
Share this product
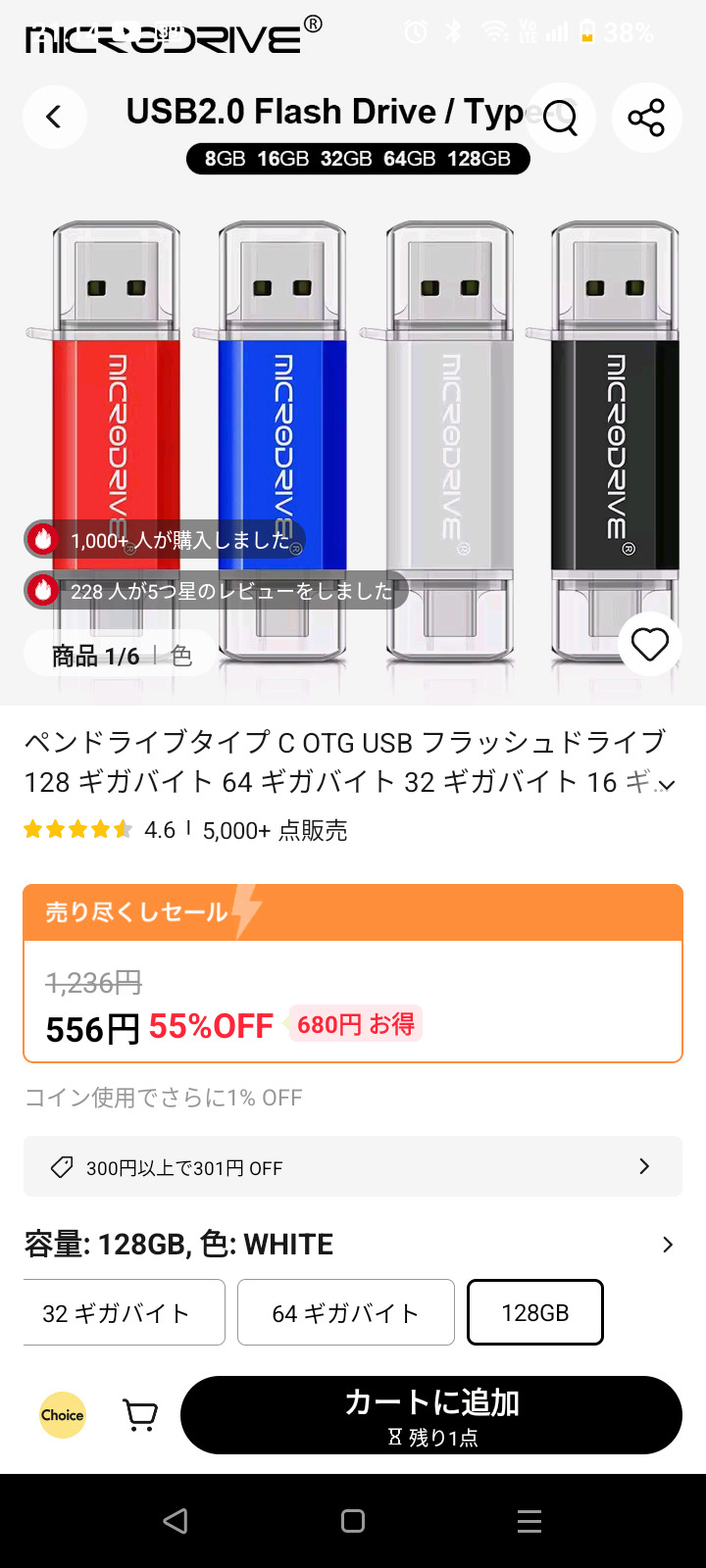646,118
